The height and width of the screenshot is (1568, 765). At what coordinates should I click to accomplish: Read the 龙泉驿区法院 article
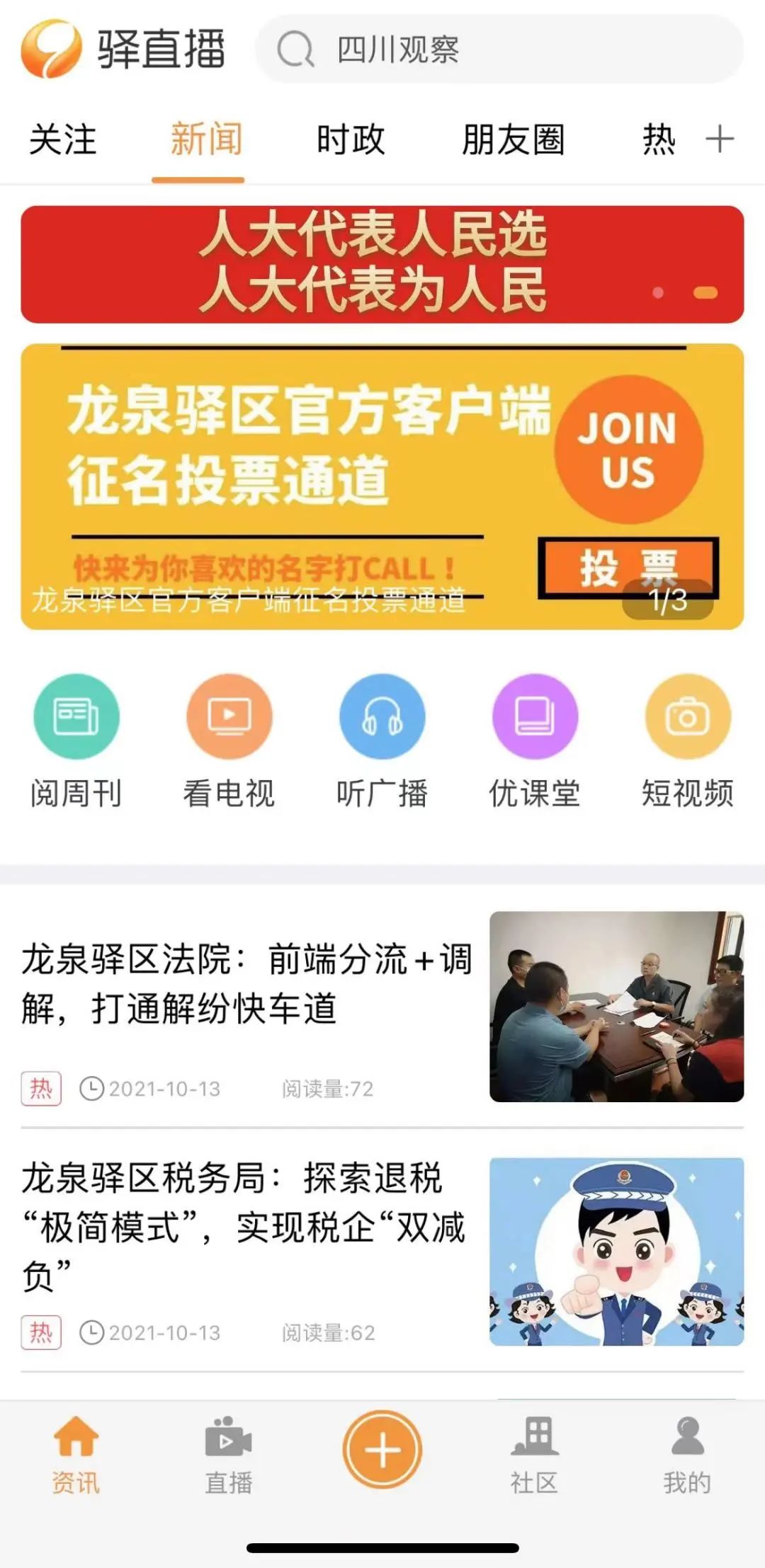coord(248,984)
